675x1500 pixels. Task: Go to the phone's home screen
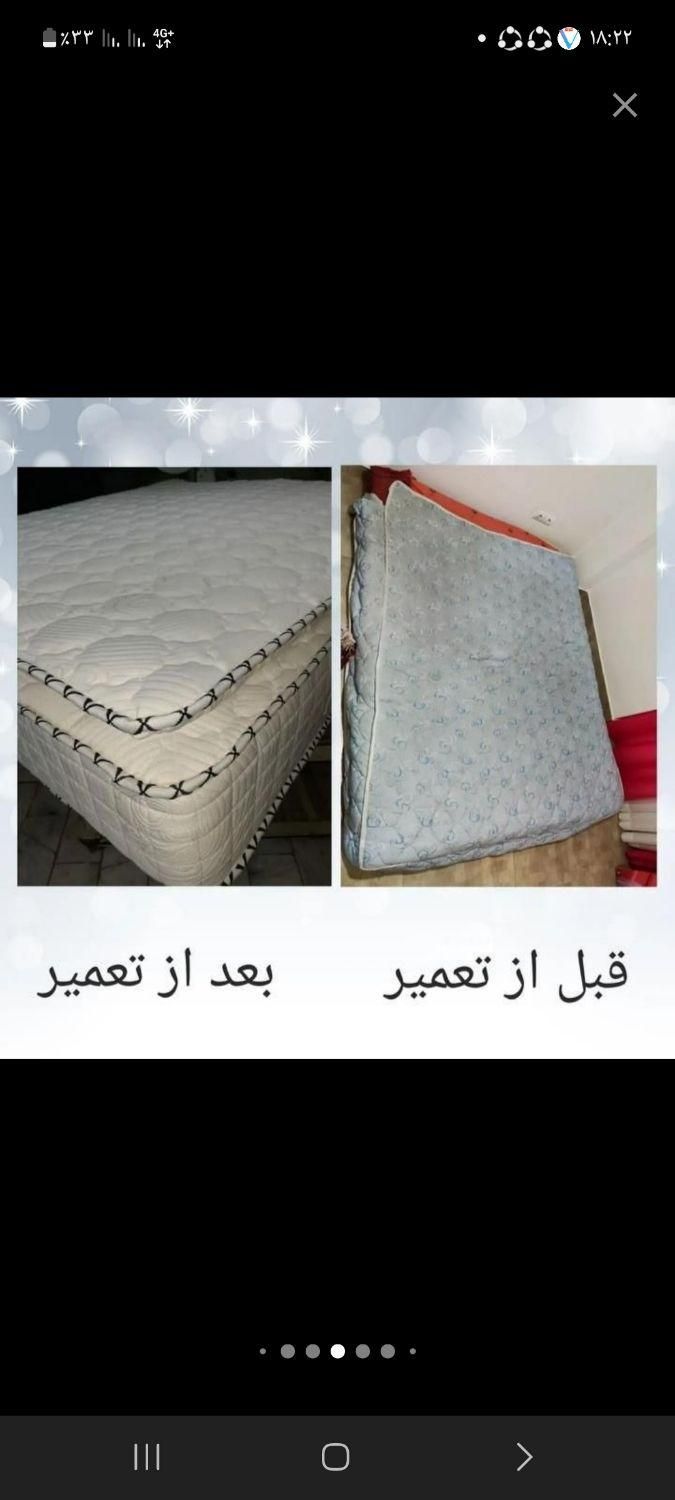336,1457
